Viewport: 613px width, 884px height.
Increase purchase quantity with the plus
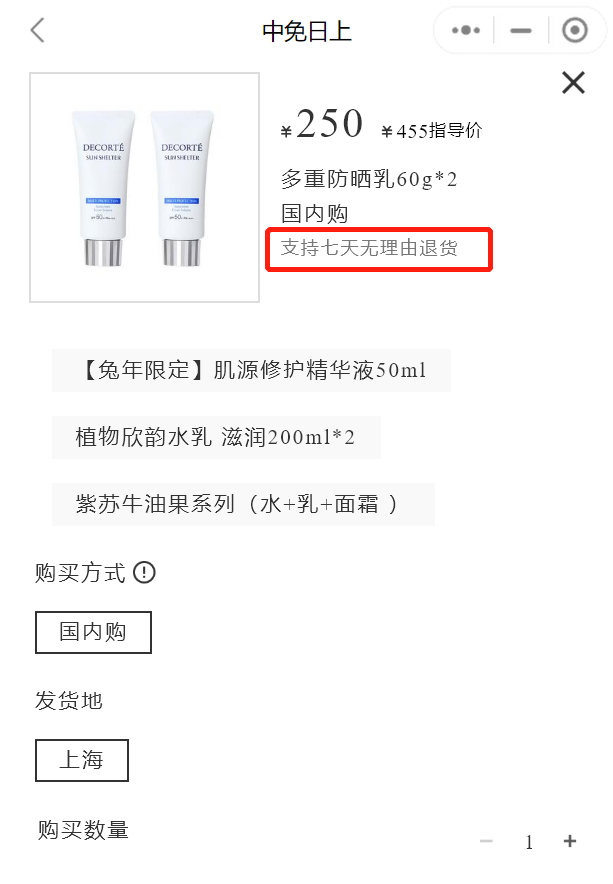pyautogui.click(x=570, y=841)
